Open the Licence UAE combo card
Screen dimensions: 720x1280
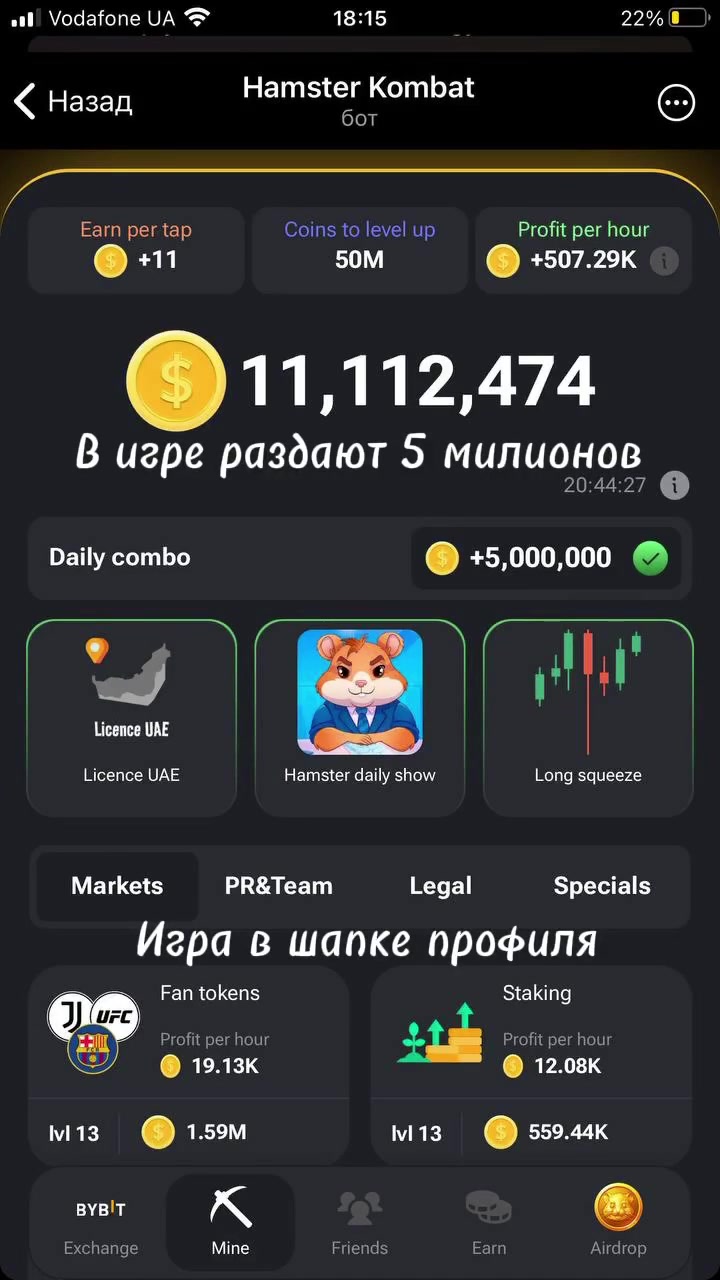tap(132, 718)
